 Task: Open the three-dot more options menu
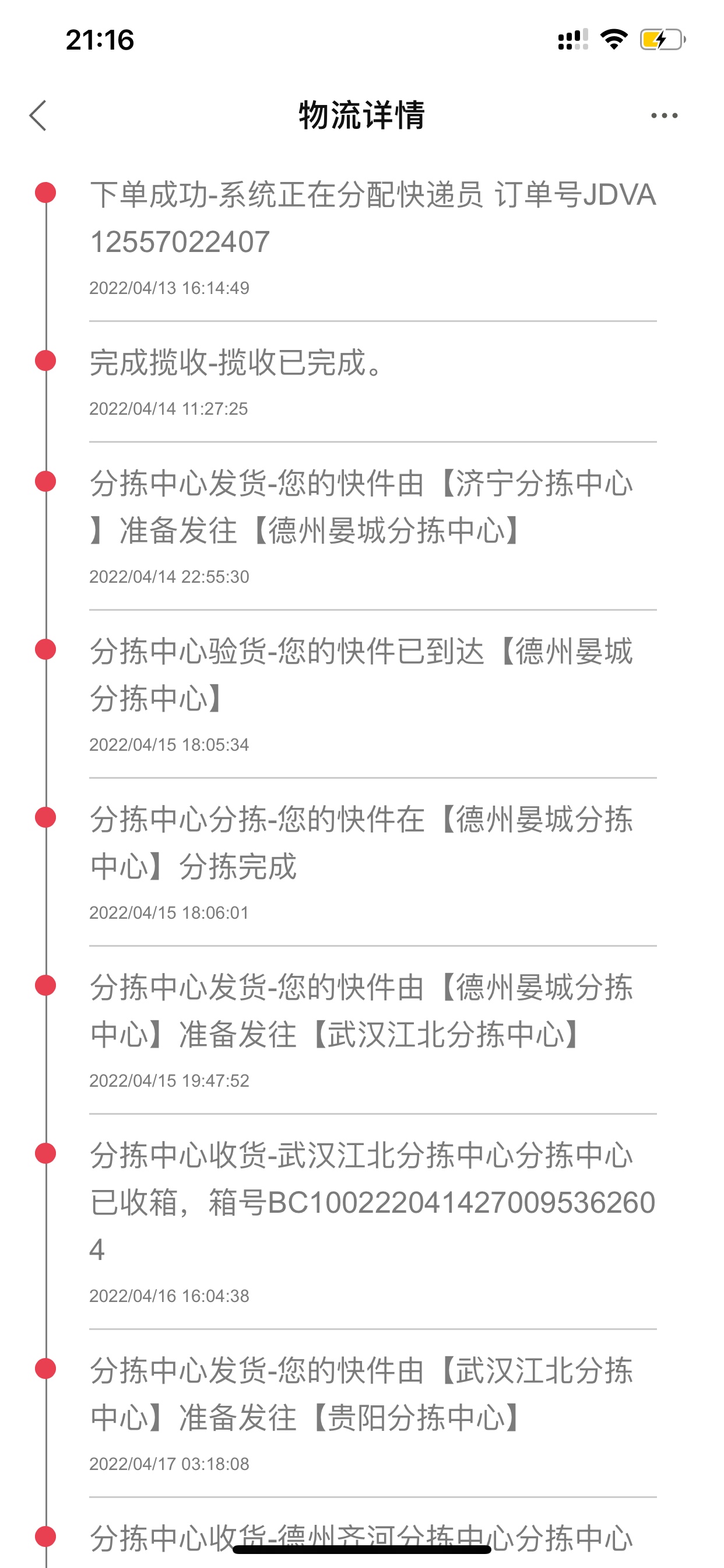coord(664,116)
